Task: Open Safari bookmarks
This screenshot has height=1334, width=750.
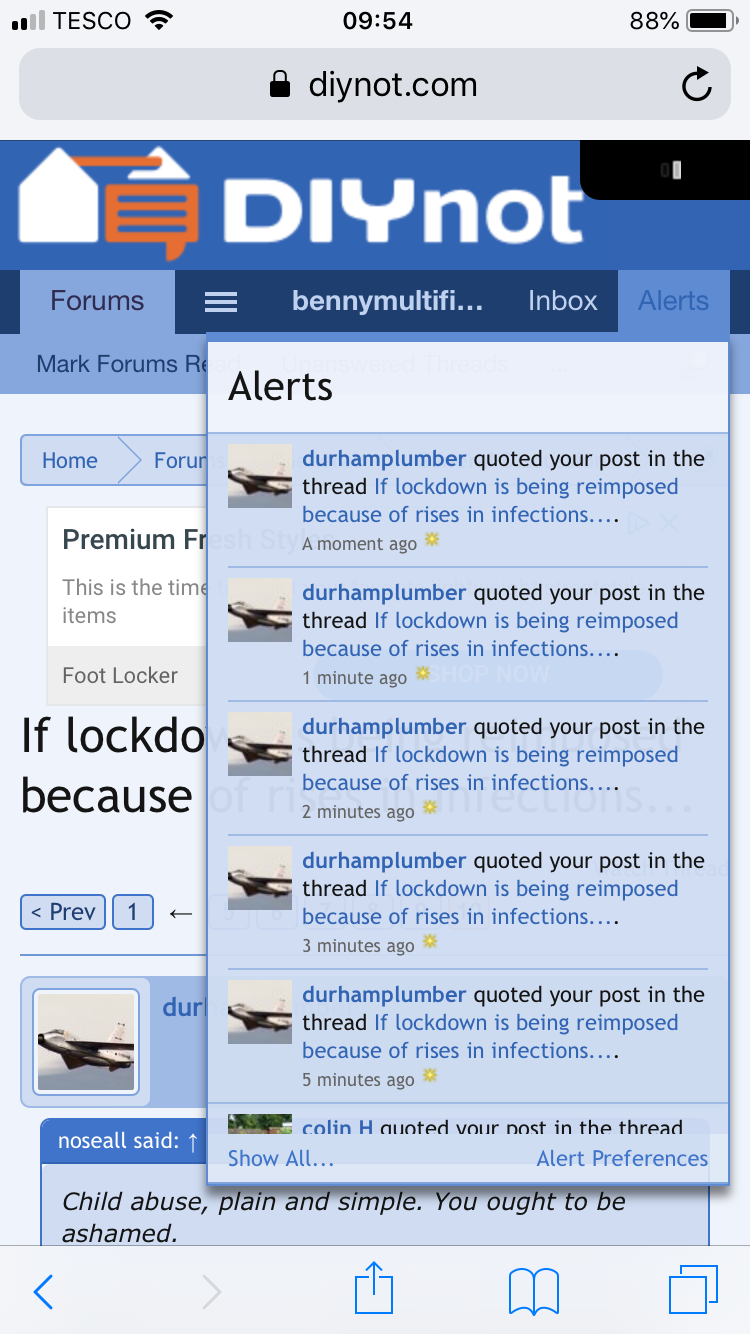Action: point(533,1292)
